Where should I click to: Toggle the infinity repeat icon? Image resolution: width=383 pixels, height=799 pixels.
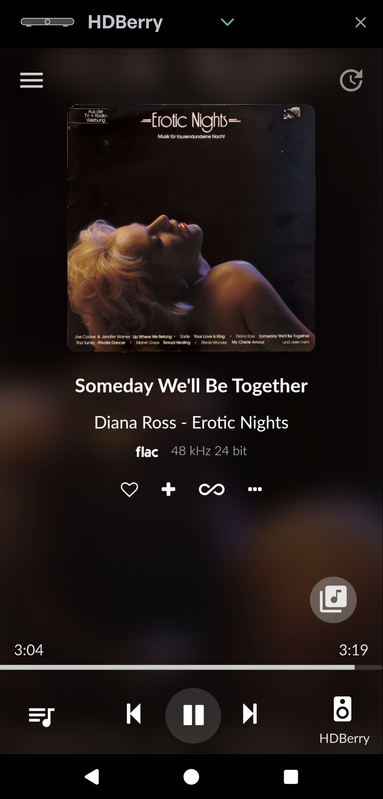211,489
